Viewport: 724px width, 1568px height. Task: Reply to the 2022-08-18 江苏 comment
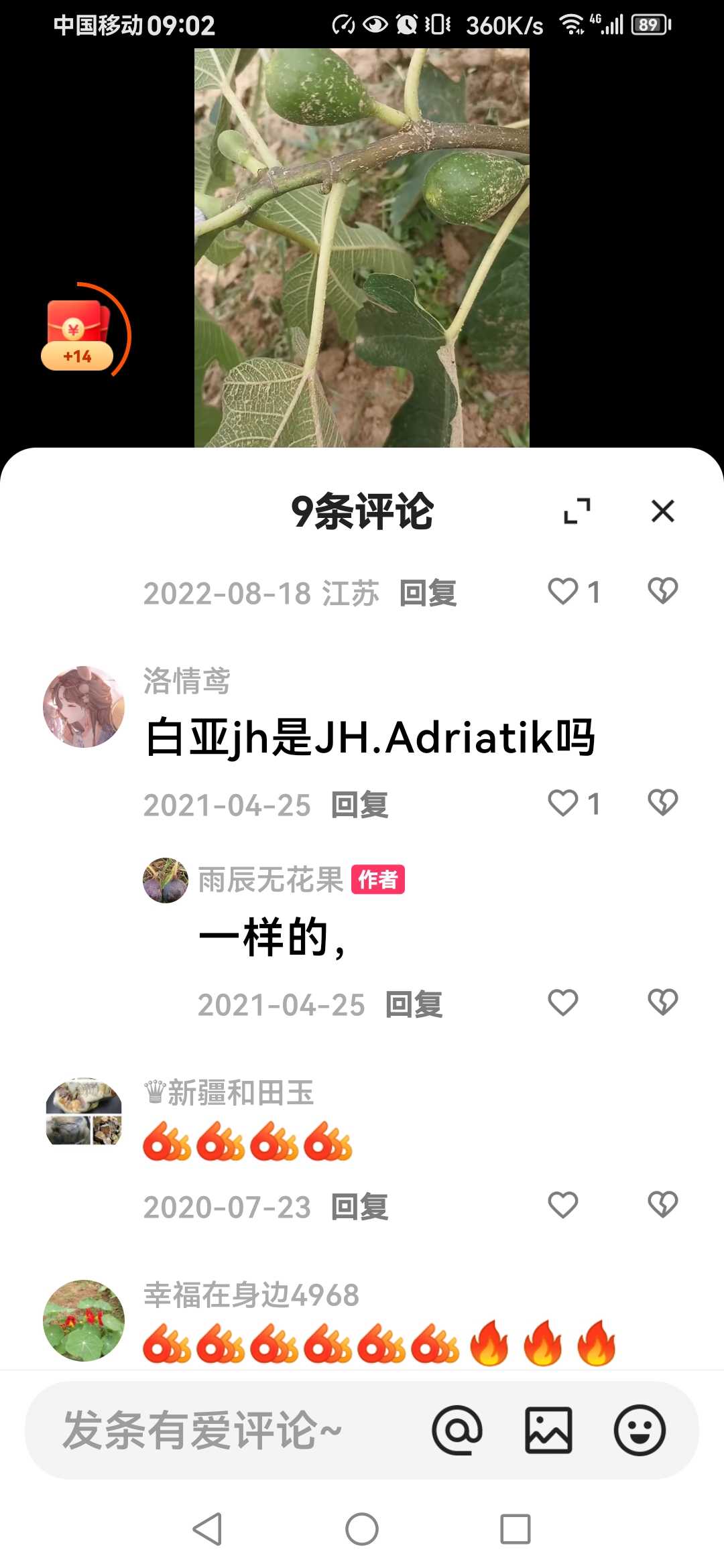point(428,593)
